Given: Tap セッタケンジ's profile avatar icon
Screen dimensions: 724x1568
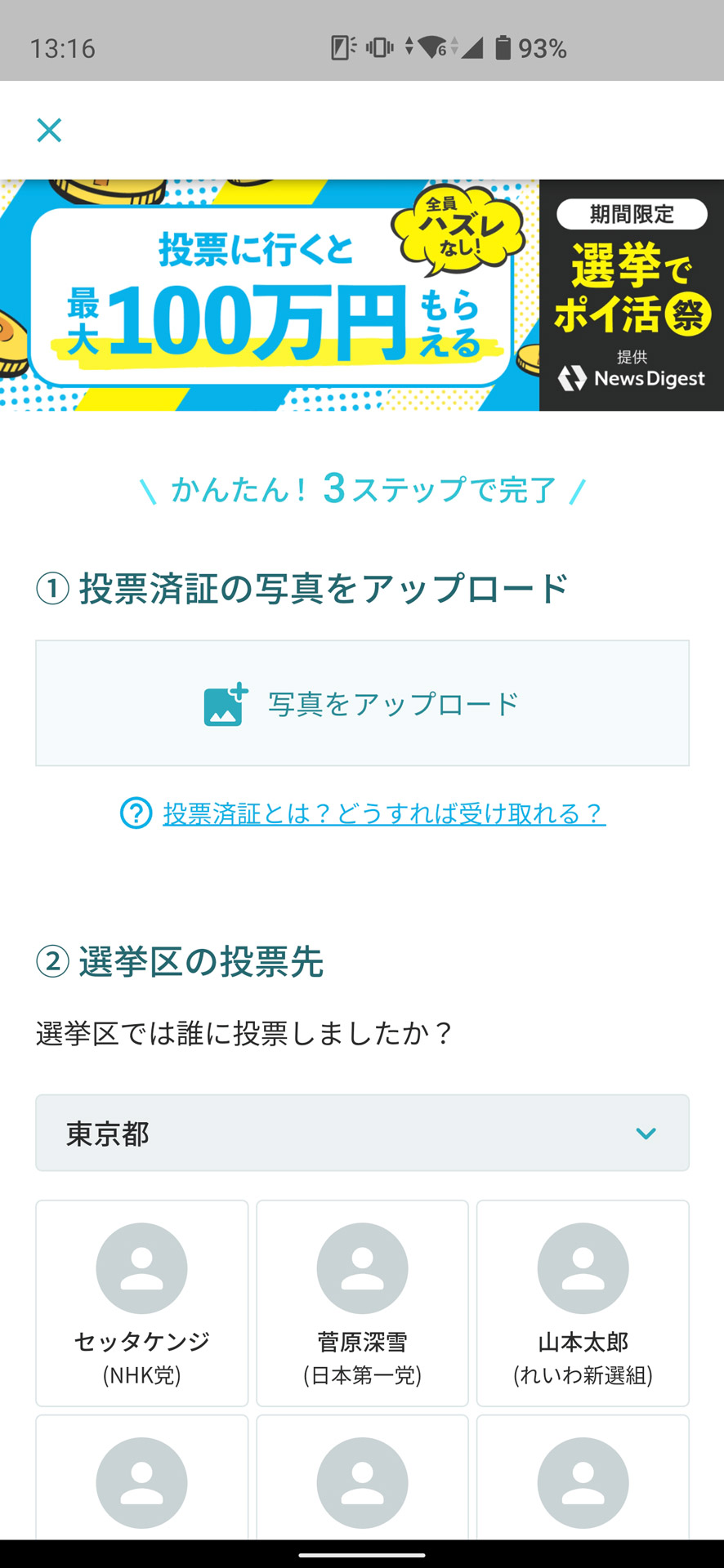Looking at the screenshot, I should [141, 1267].
